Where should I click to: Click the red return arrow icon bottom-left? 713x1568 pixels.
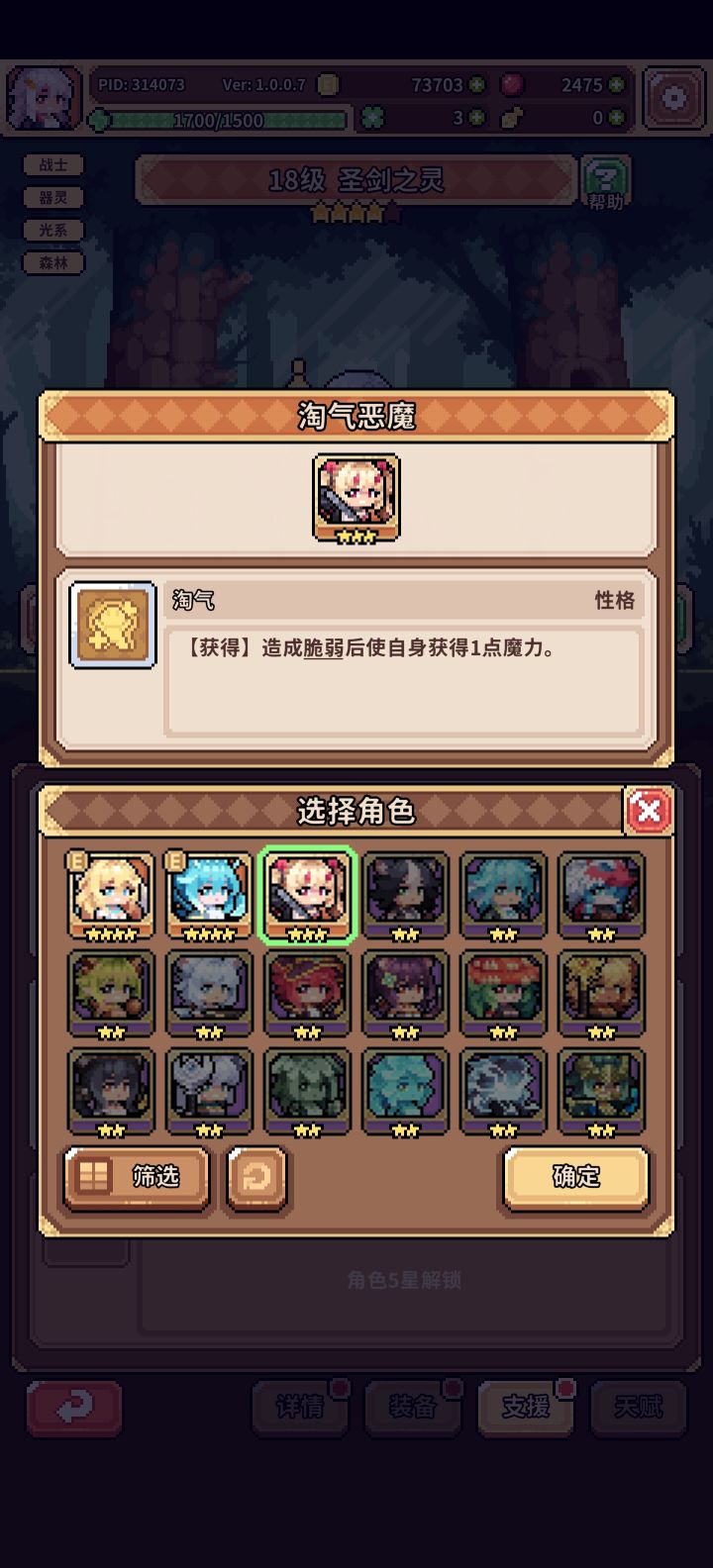tap(72, 1406)
